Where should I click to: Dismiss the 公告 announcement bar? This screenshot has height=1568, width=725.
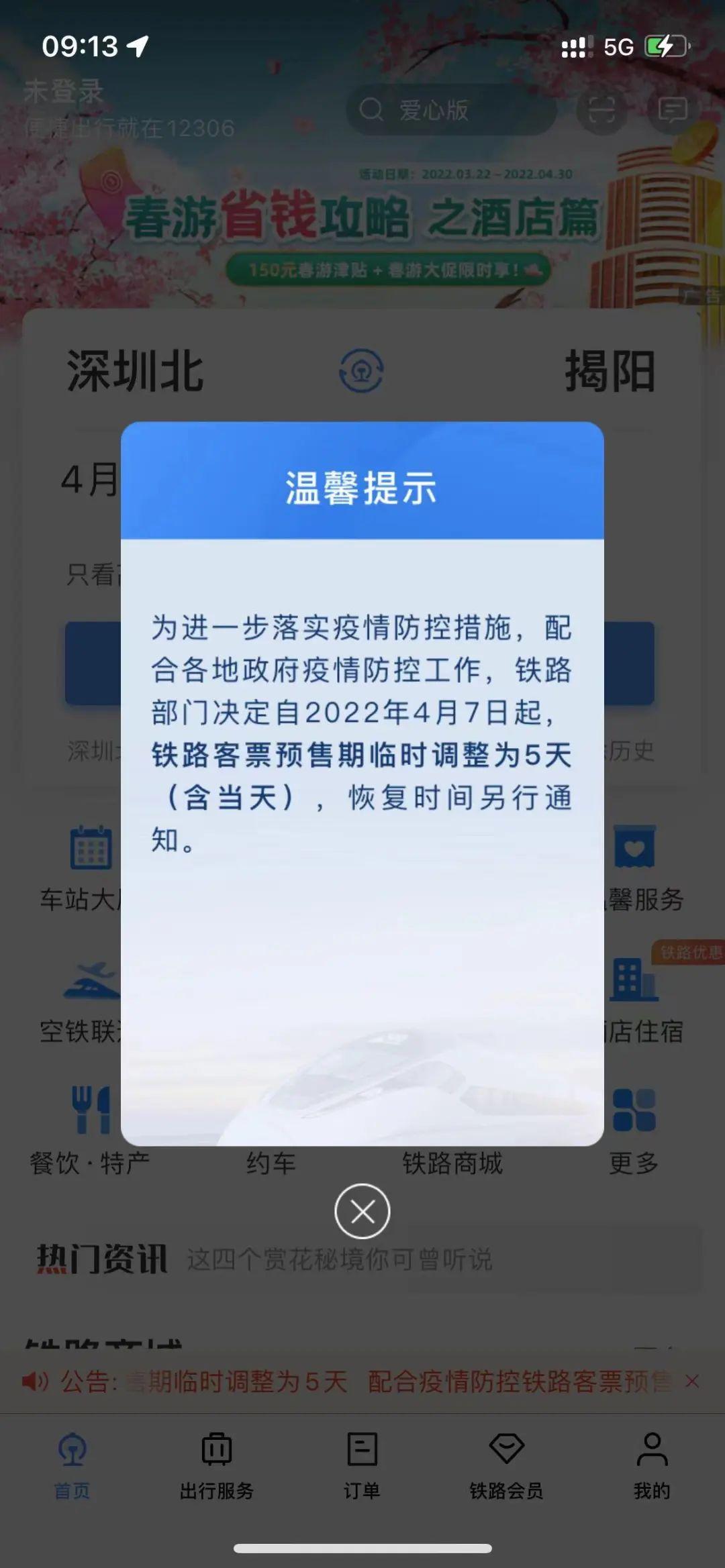692,1381
